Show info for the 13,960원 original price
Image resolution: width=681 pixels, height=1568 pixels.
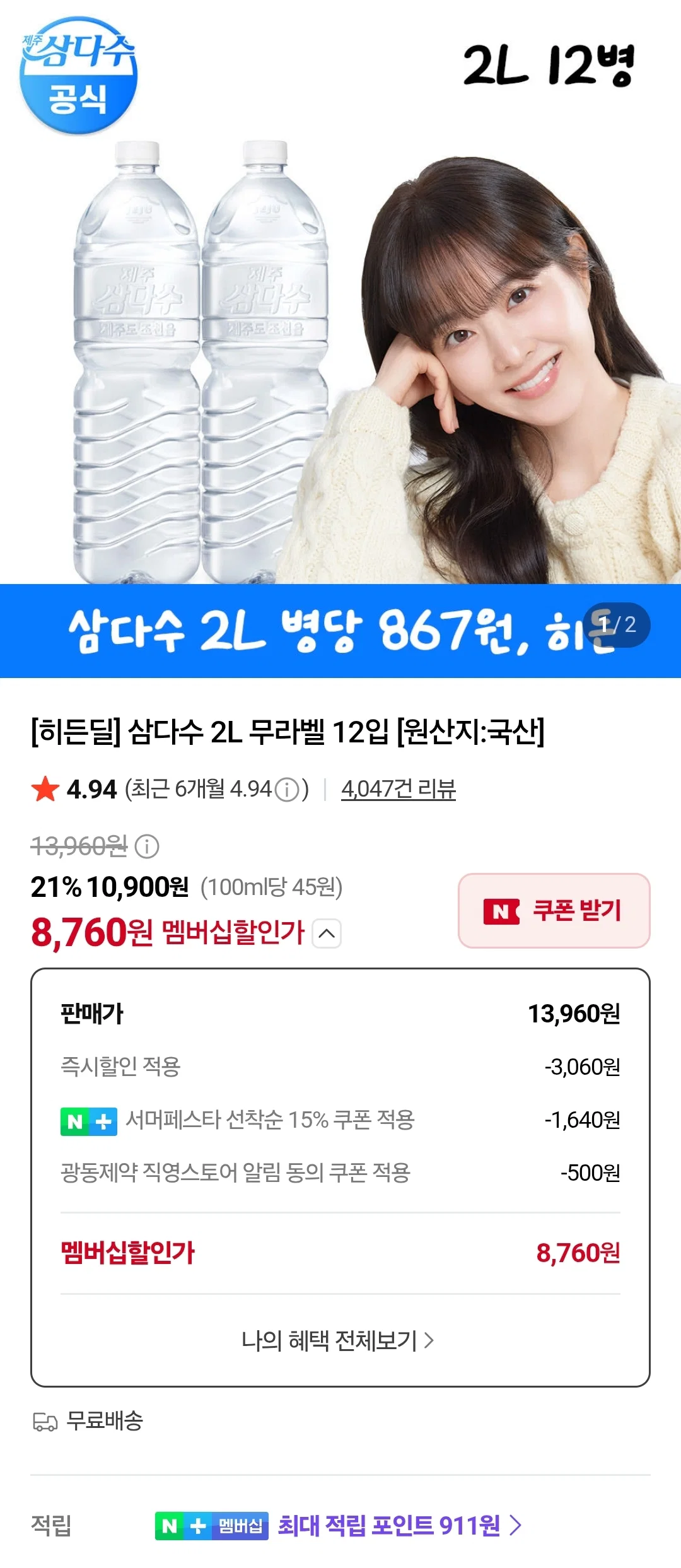click(x=147, y=846)
